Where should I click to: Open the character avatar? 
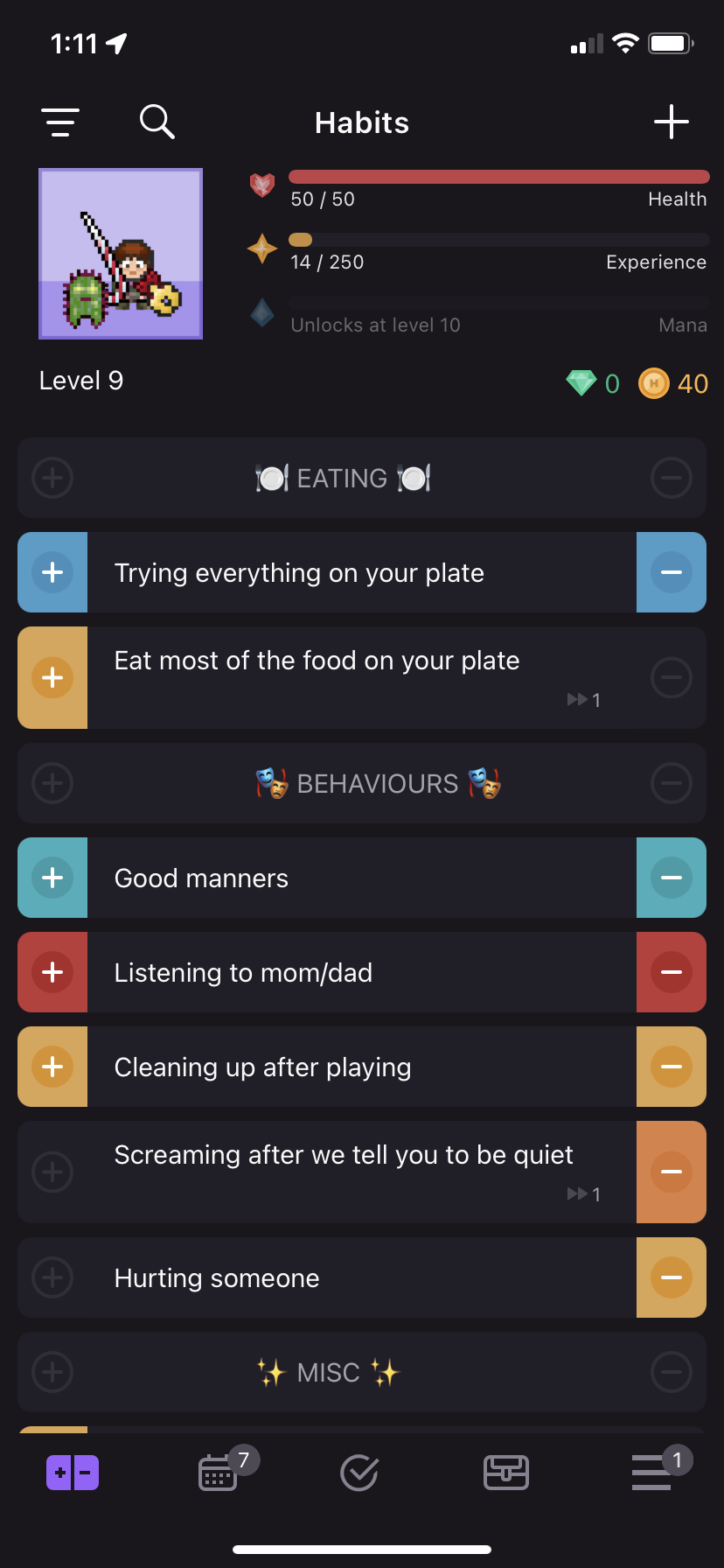pos(121,254)
